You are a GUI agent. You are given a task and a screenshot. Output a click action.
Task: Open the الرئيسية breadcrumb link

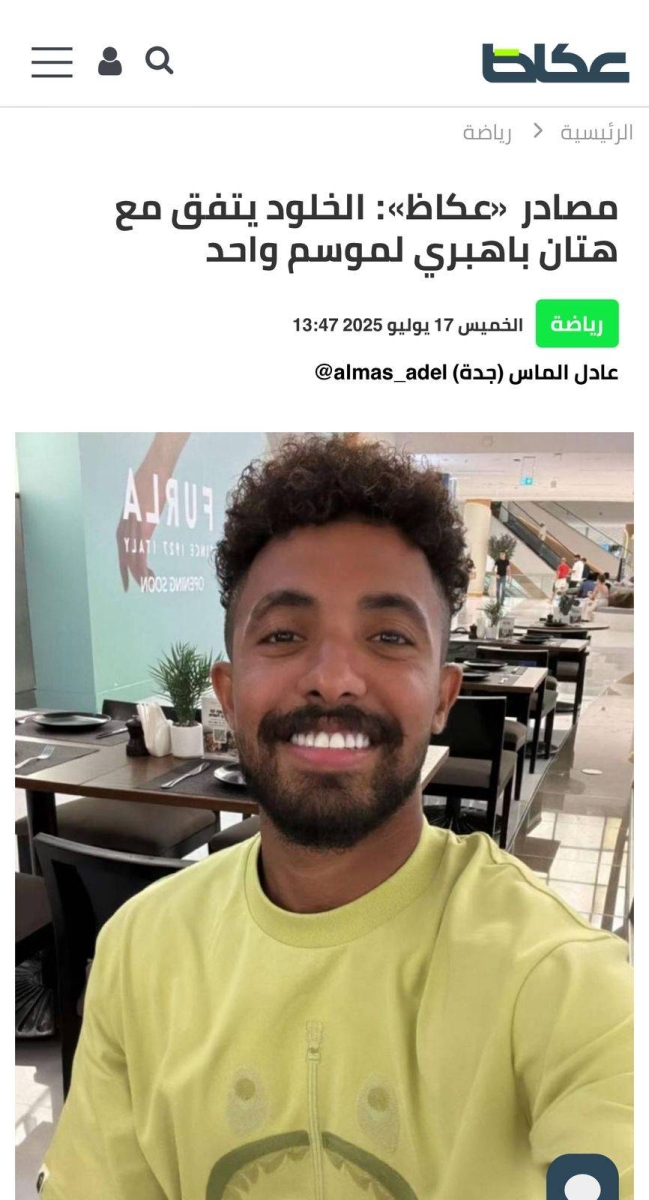596,133
